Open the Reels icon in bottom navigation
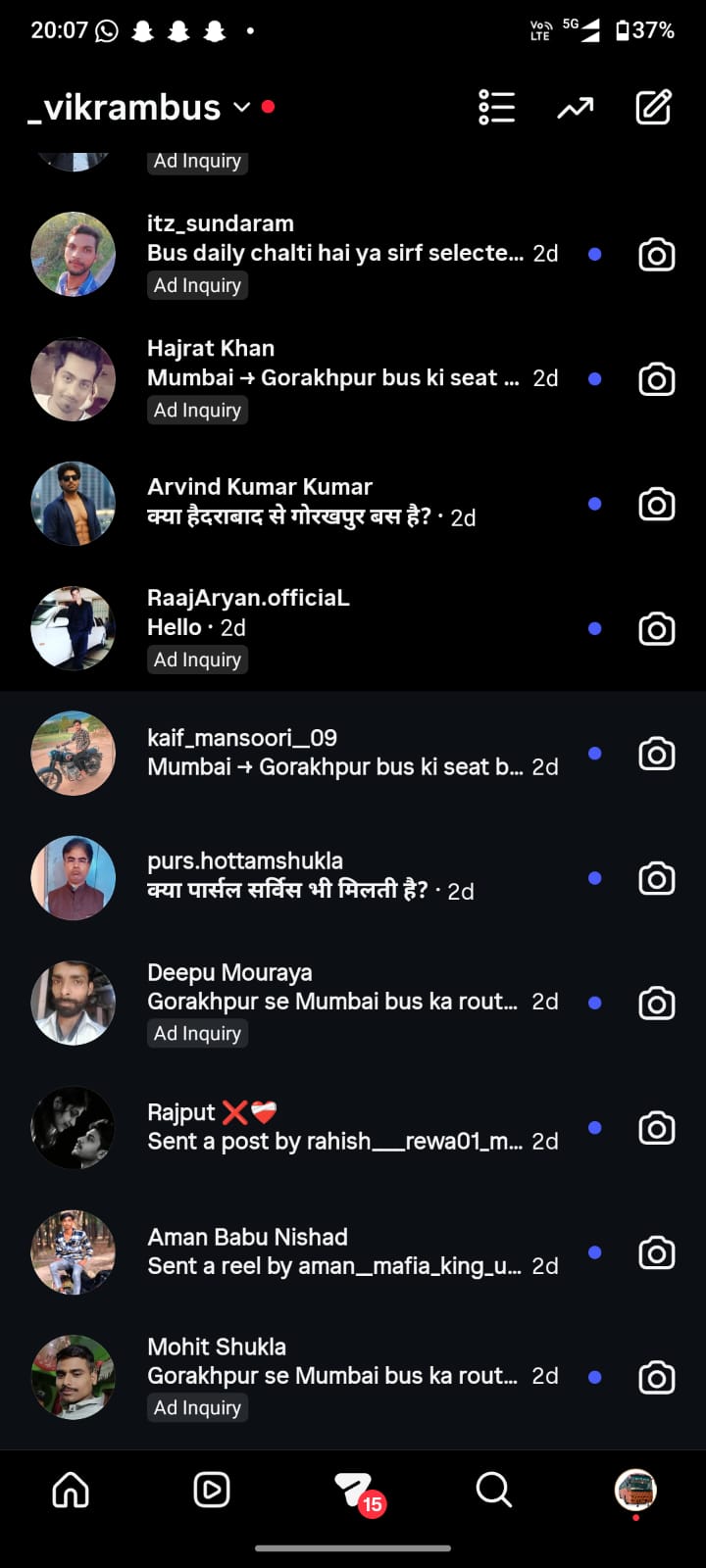The height and width of the screenshot is (1568, 706). [x=210, y=1490]
